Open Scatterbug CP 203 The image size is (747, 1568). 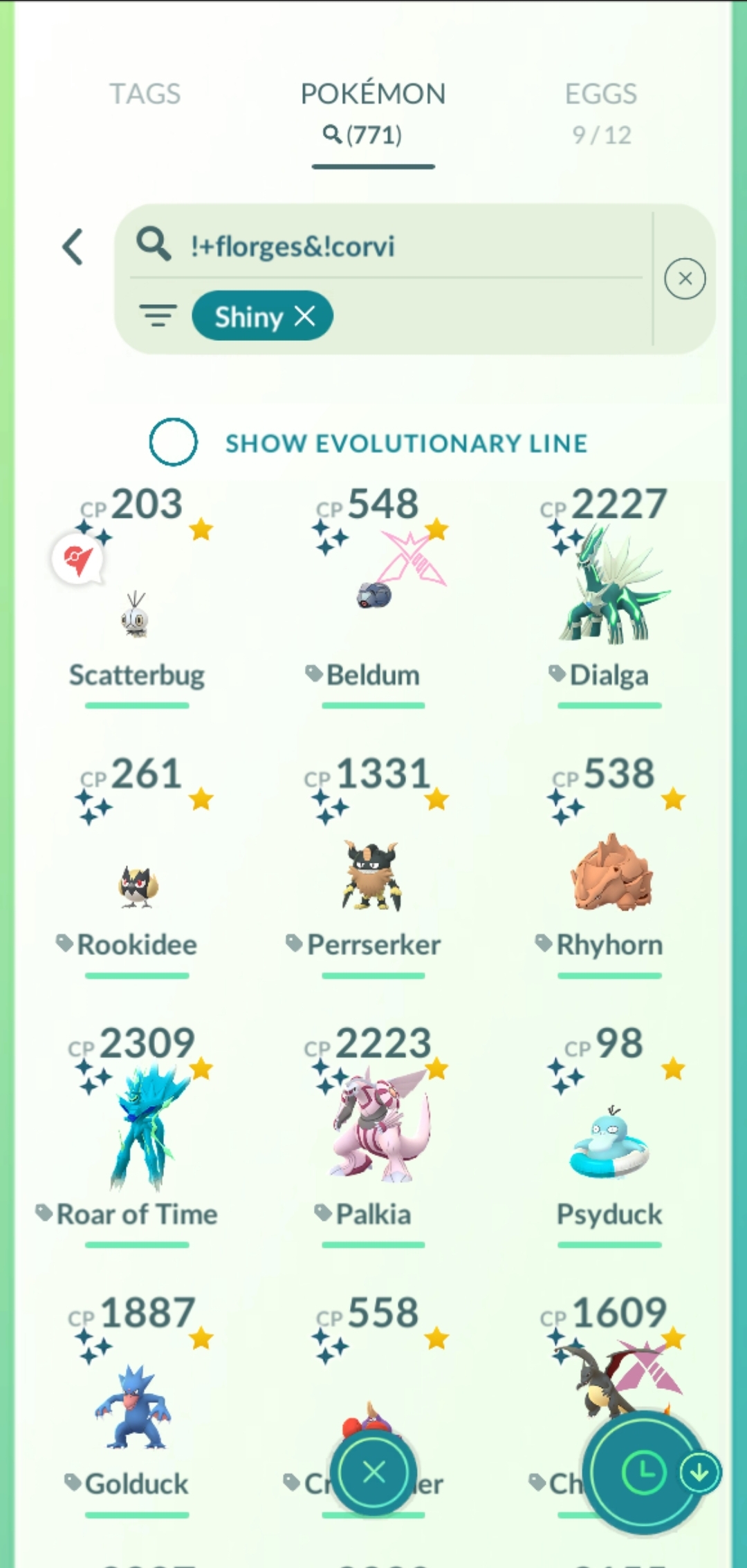136,608
